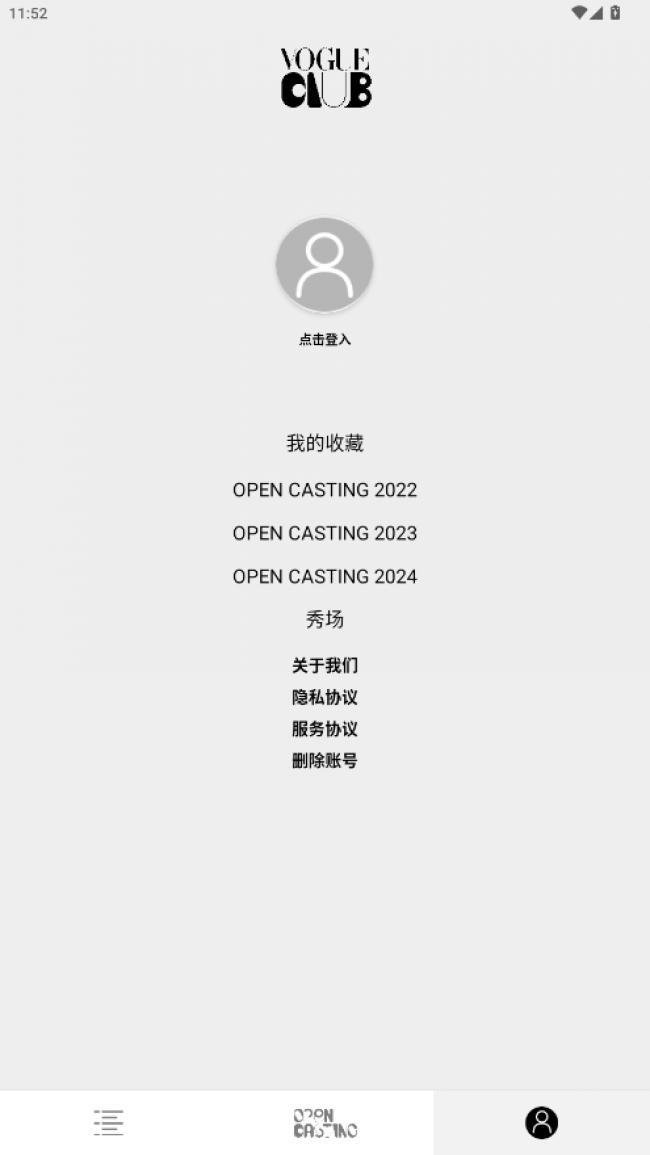Open 关于我们 about us
650x1155 pixels.
pyautogui.click(x=325, y=665)
